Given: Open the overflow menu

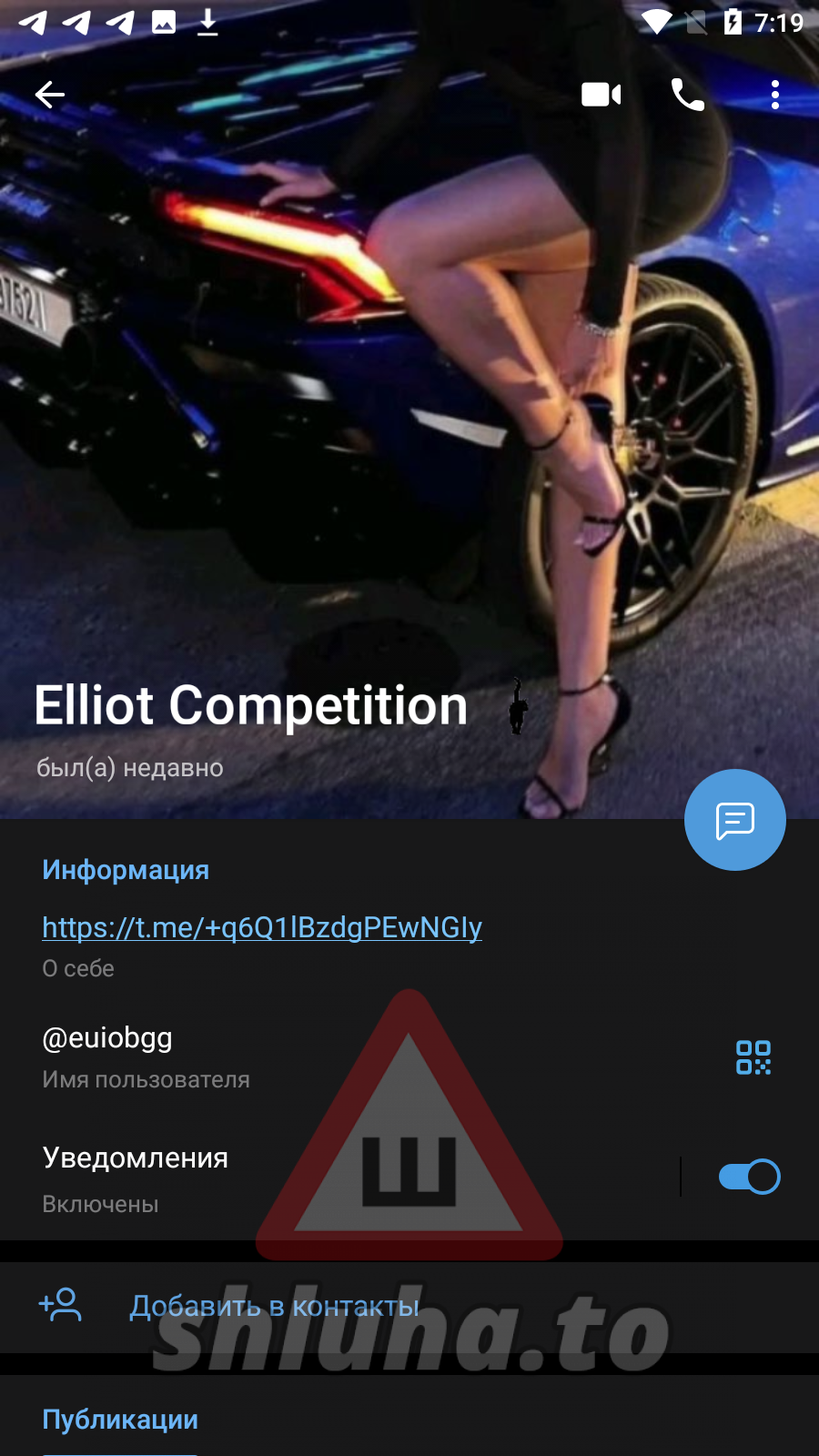Looking at the screenshot, I should coord(774,95).
